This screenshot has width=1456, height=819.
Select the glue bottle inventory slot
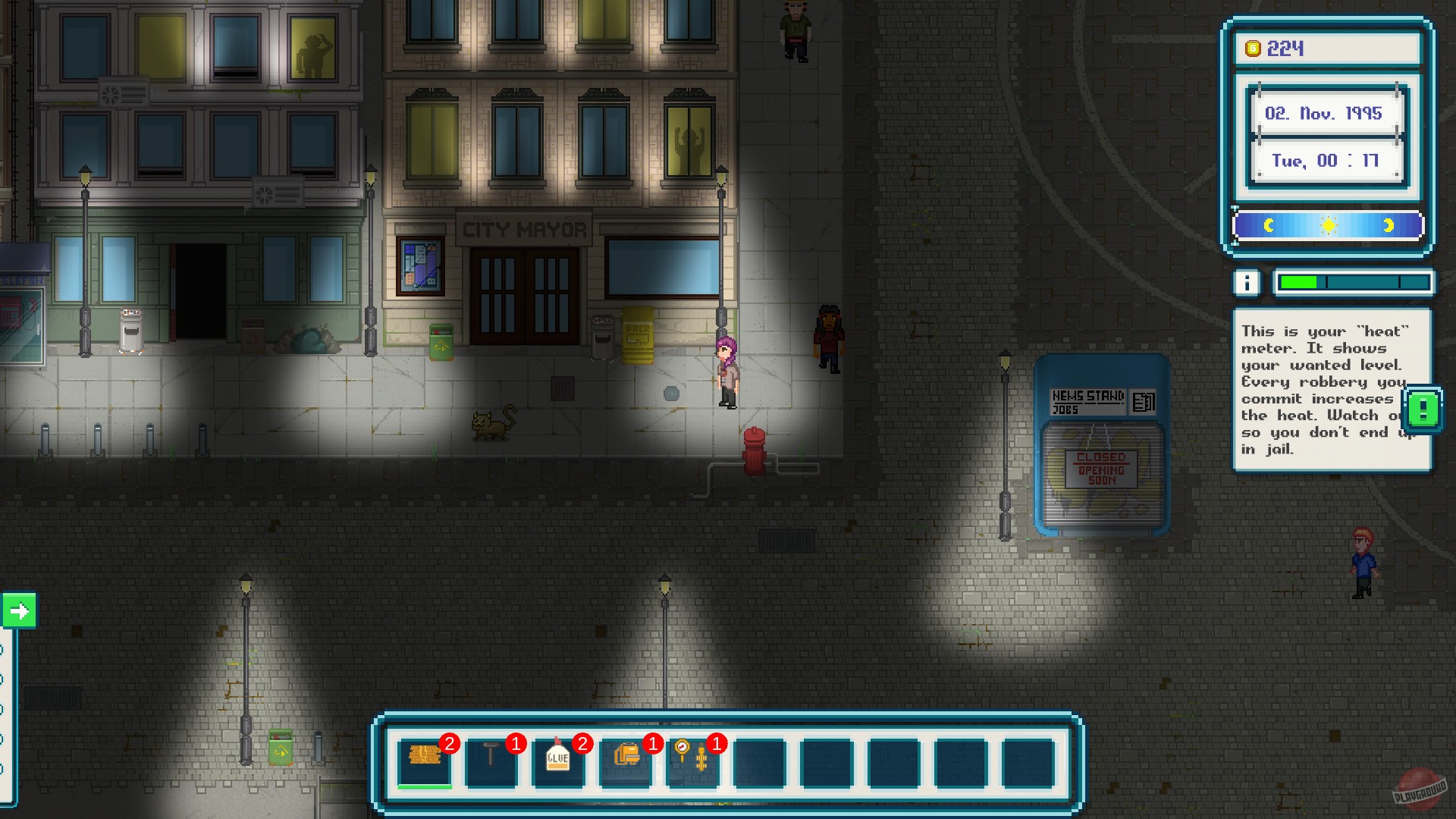pos(558,762)
